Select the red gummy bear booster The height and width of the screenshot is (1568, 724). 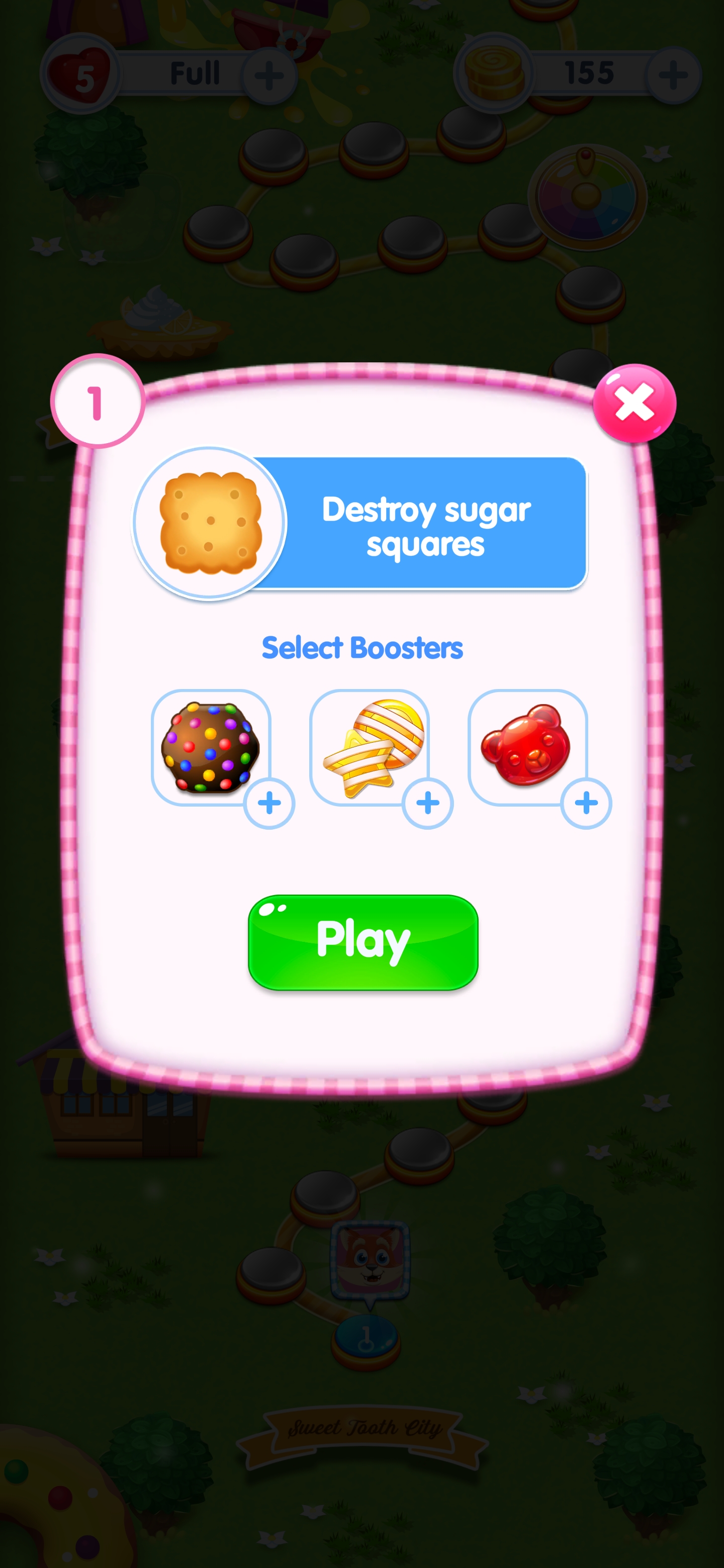coord(527,747)
